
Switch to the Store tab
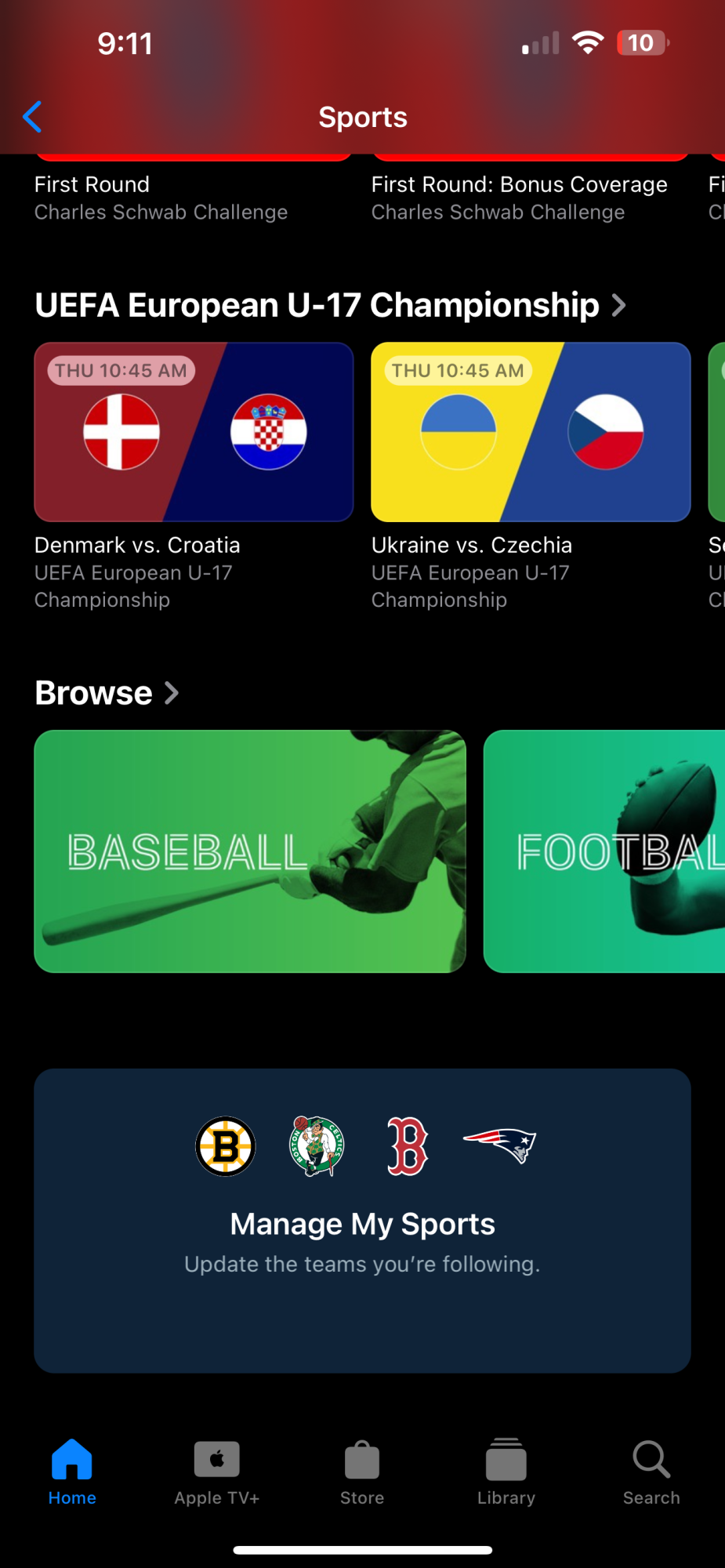point(362,1472)
